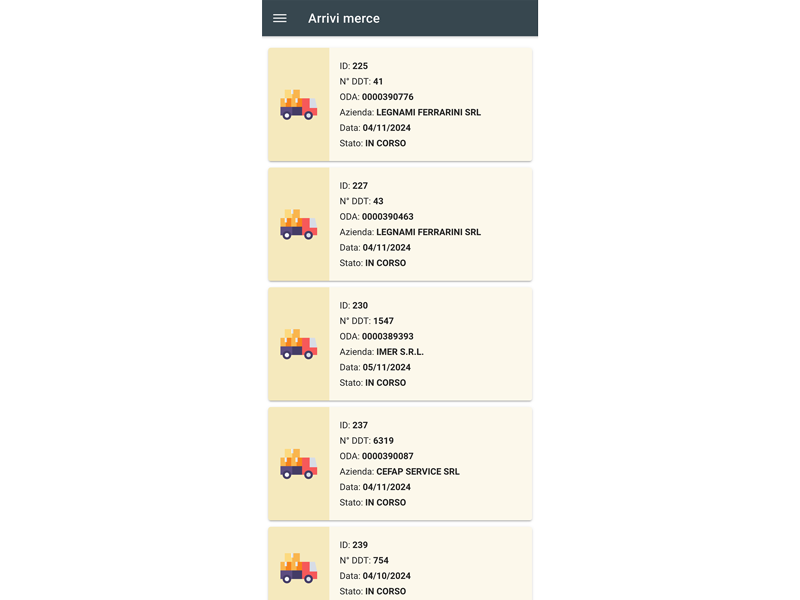The width and height of the screenshot is (800, 600).
Task: Select the IMER S.R.L. arrival card
Action: coord(400,344)
